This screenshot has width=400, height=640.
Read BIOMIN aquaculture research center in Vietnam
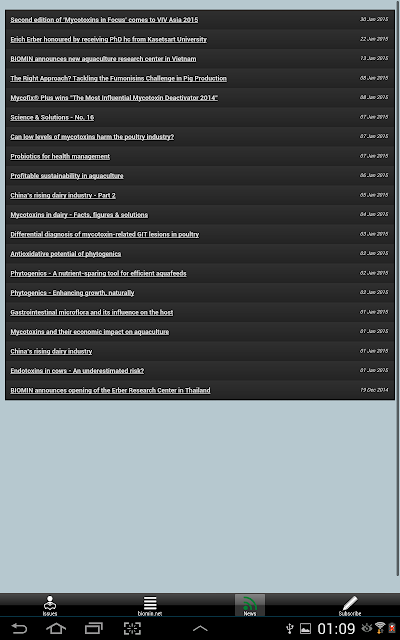point(103,59)
